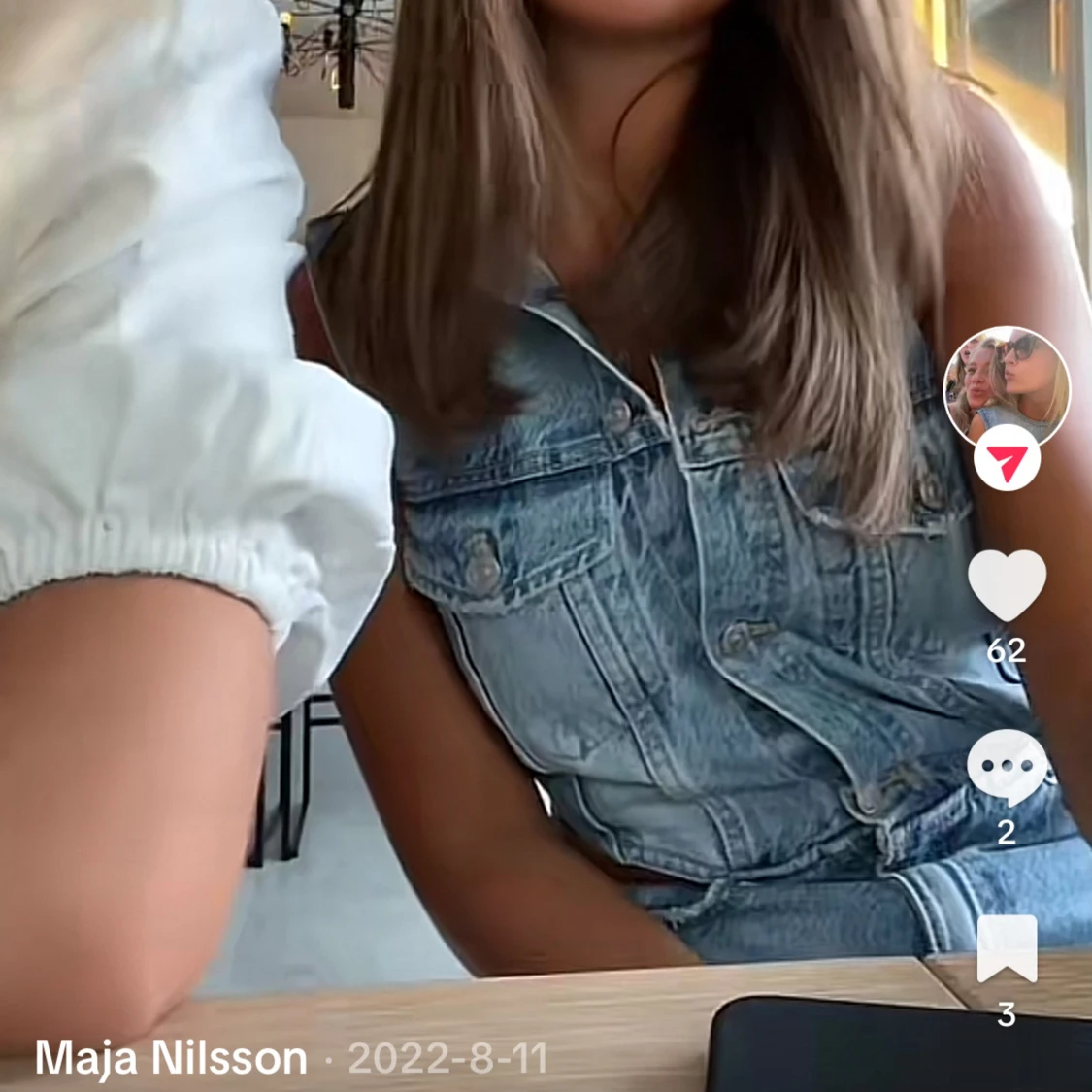
Task: Bookmark this video
Action: 1007,948
